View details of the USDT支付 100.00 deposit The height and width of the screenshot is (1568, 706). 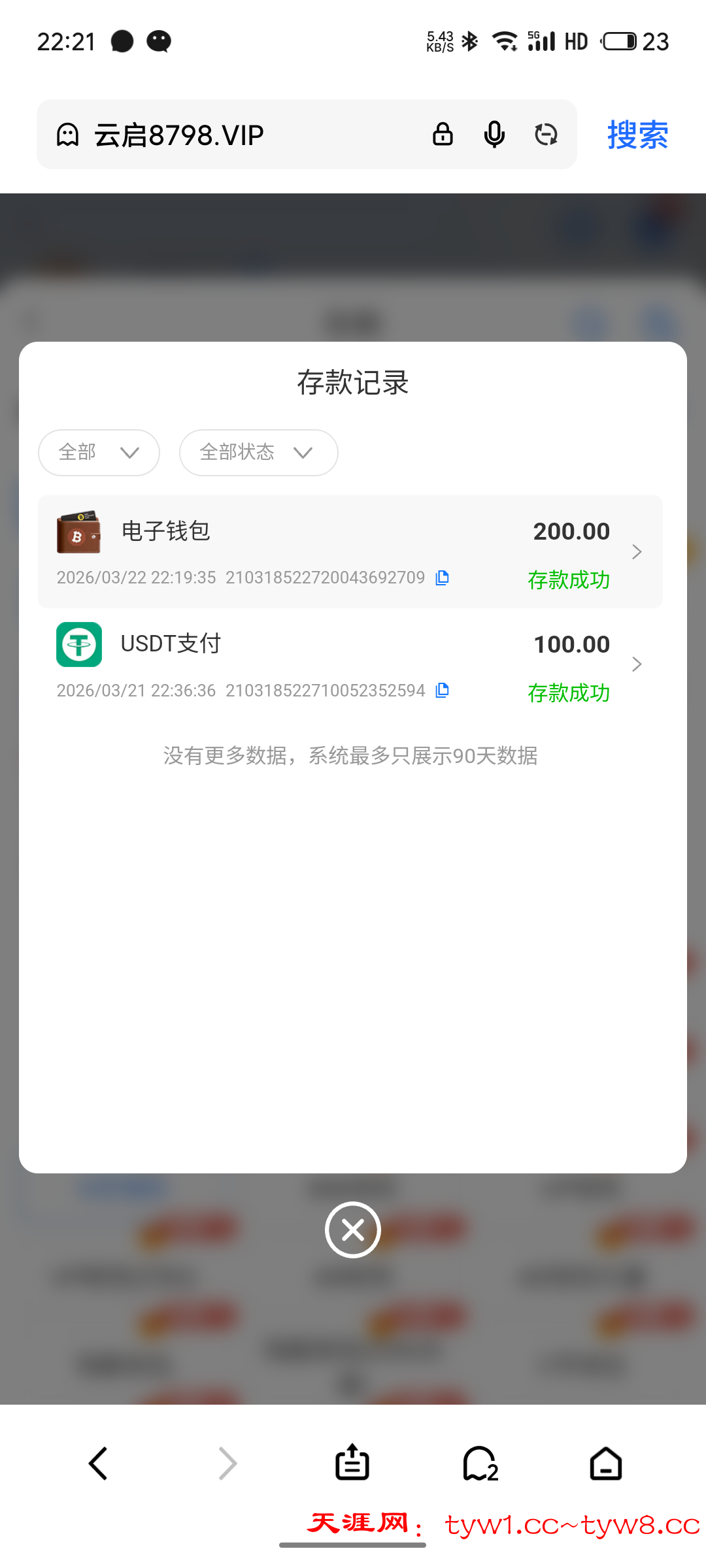tap(350, 664)
